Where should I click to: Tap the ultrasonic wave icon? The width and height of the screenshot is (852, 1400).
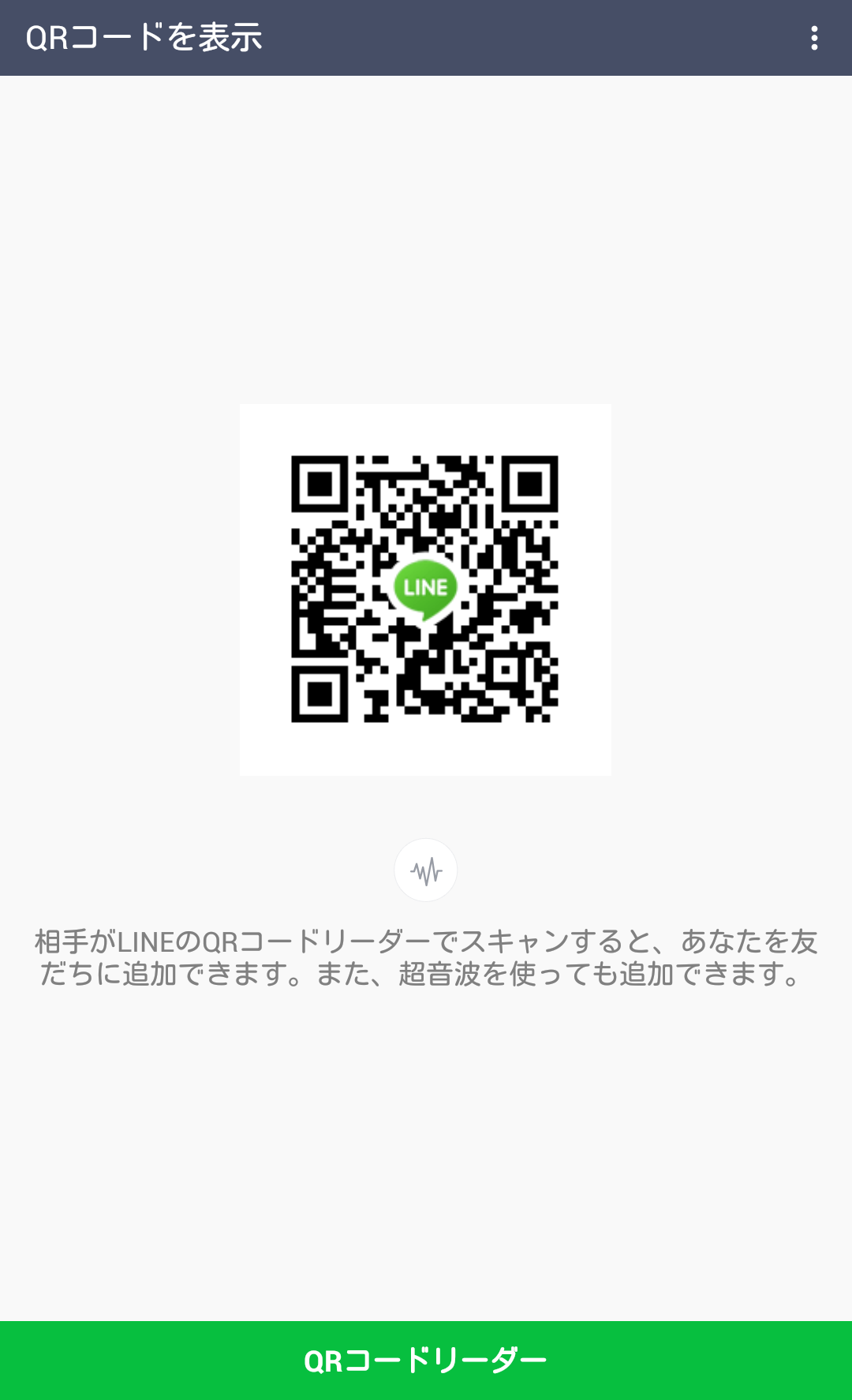[x=426, y=870]
